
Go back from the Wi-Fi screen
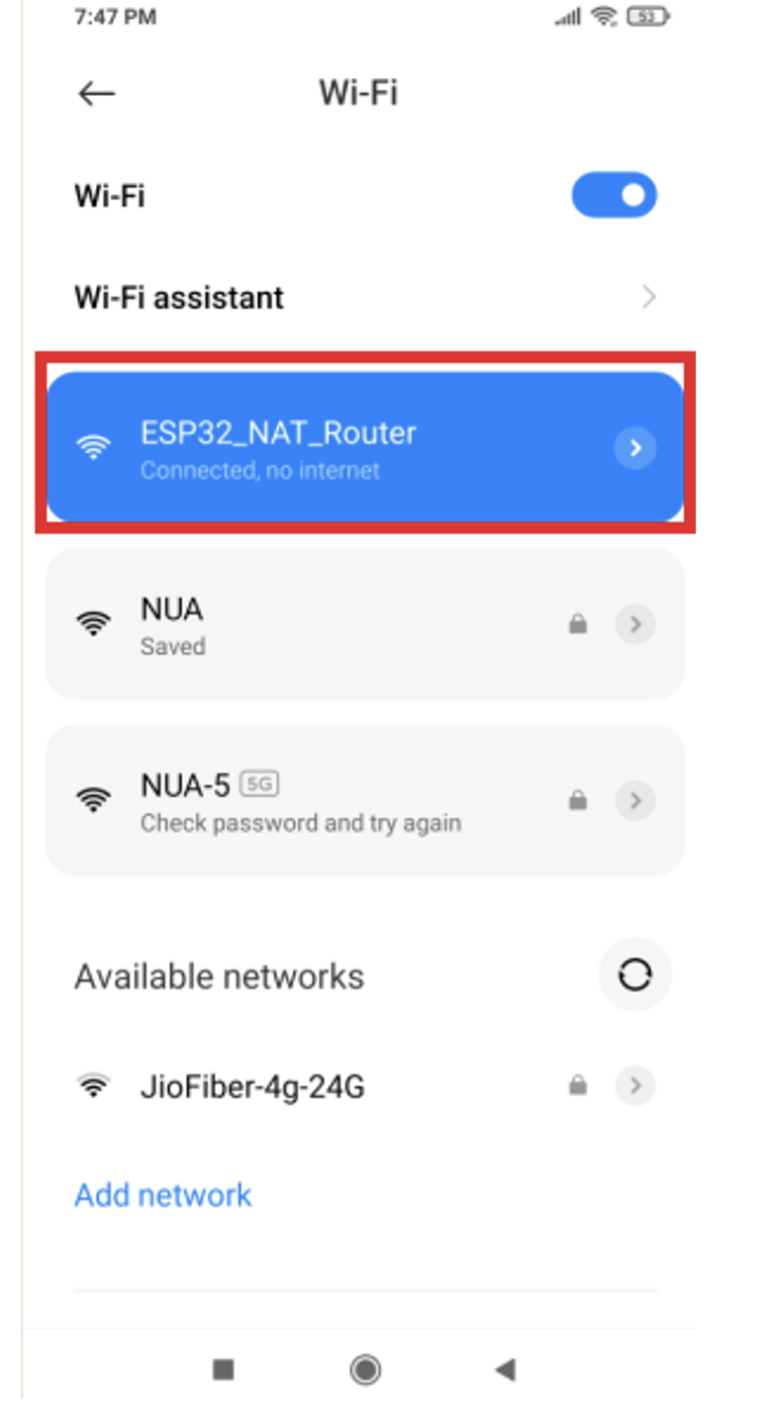97,94
